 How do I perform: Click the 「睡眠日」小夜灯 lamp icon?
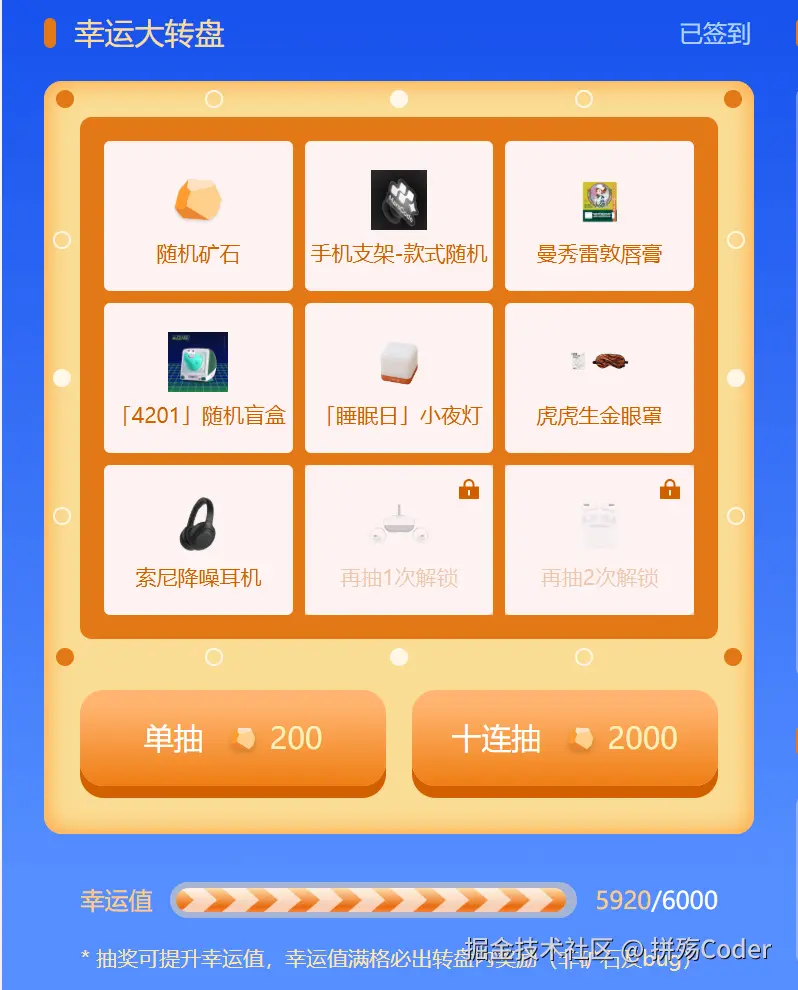pyautogui.click(x=398, y=360)
